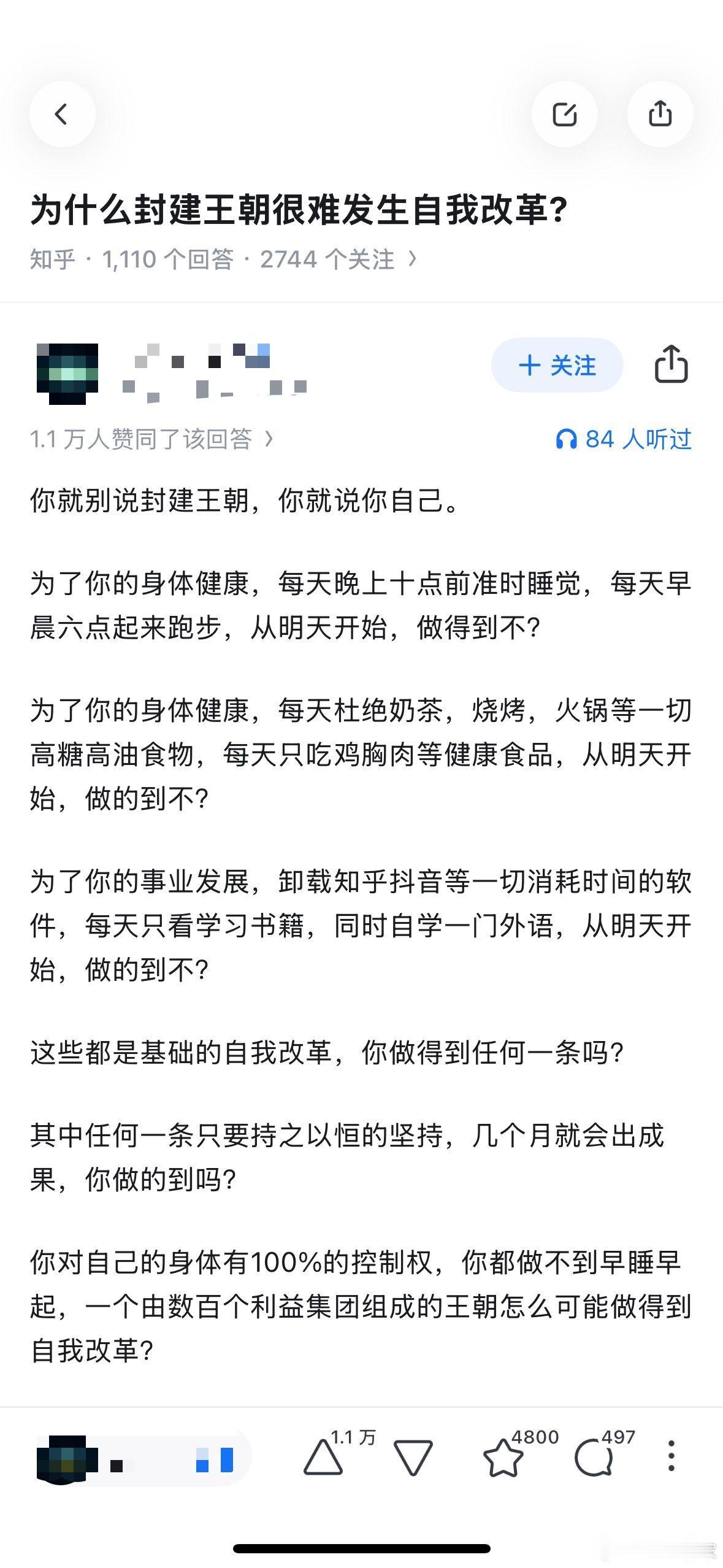Tap the back arrow at top left
The height and width of the screenshot is (1568, 723).
click(62, 115)
